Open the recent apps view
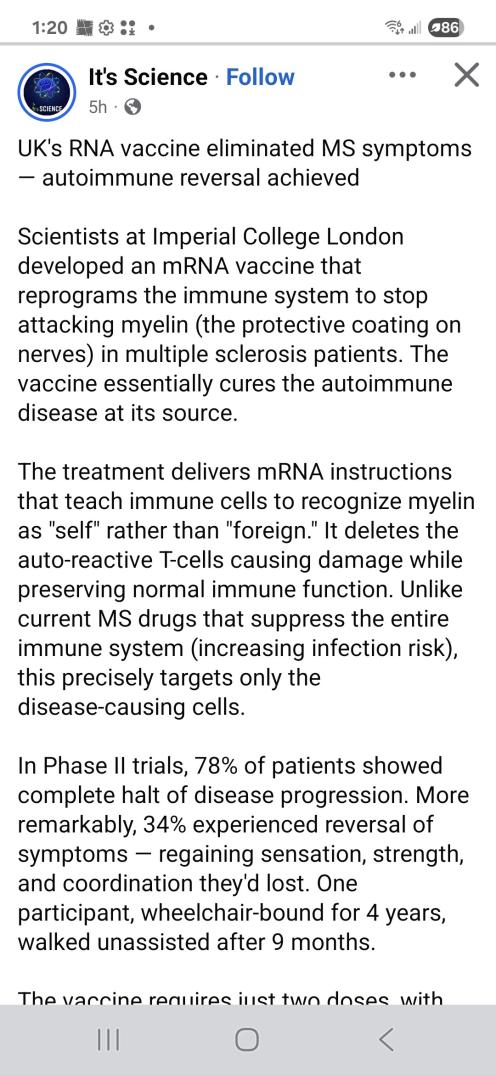 [108, 1039]
